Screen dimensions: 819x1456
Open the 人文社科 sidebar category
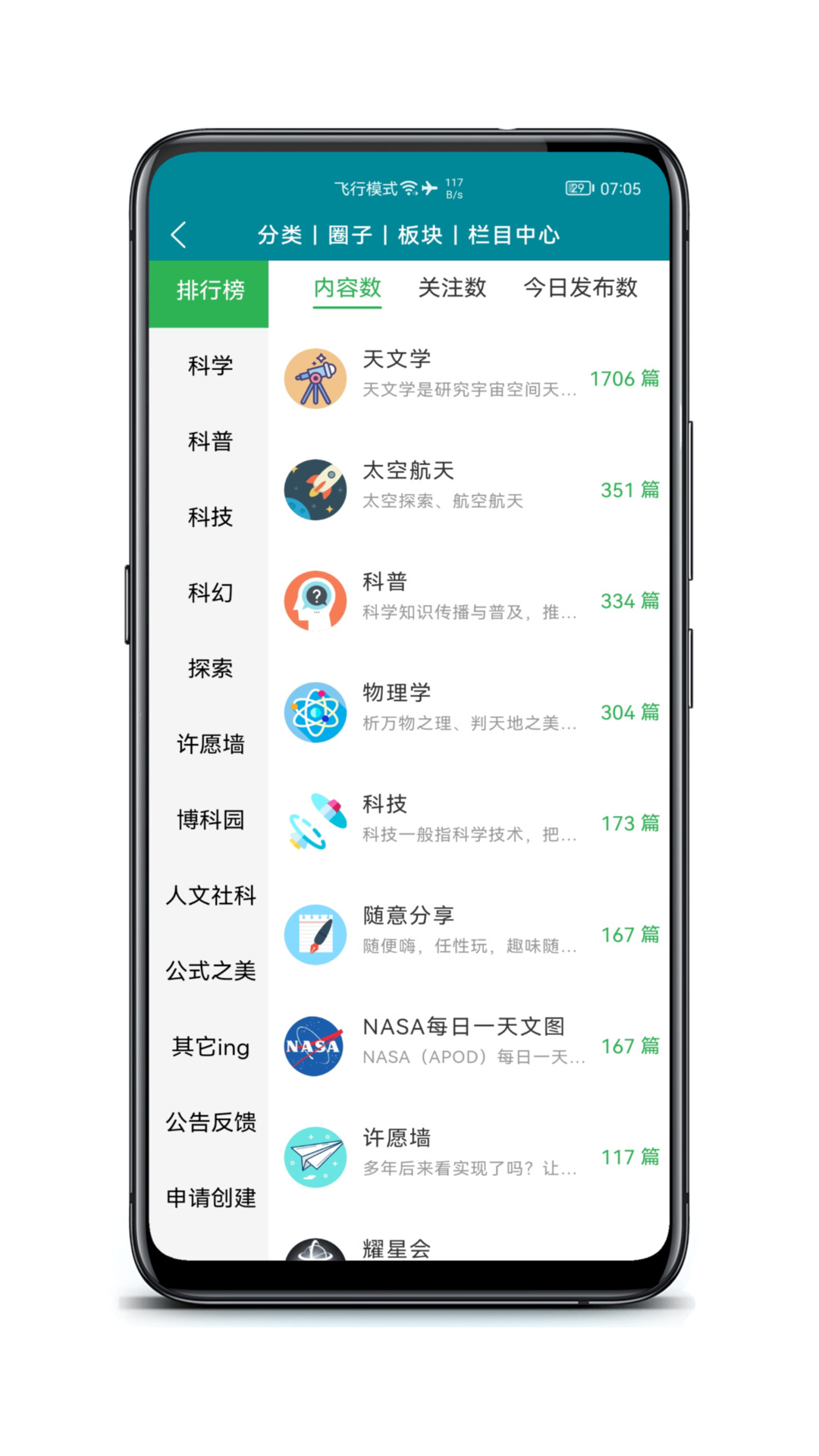tap(209, 896)
